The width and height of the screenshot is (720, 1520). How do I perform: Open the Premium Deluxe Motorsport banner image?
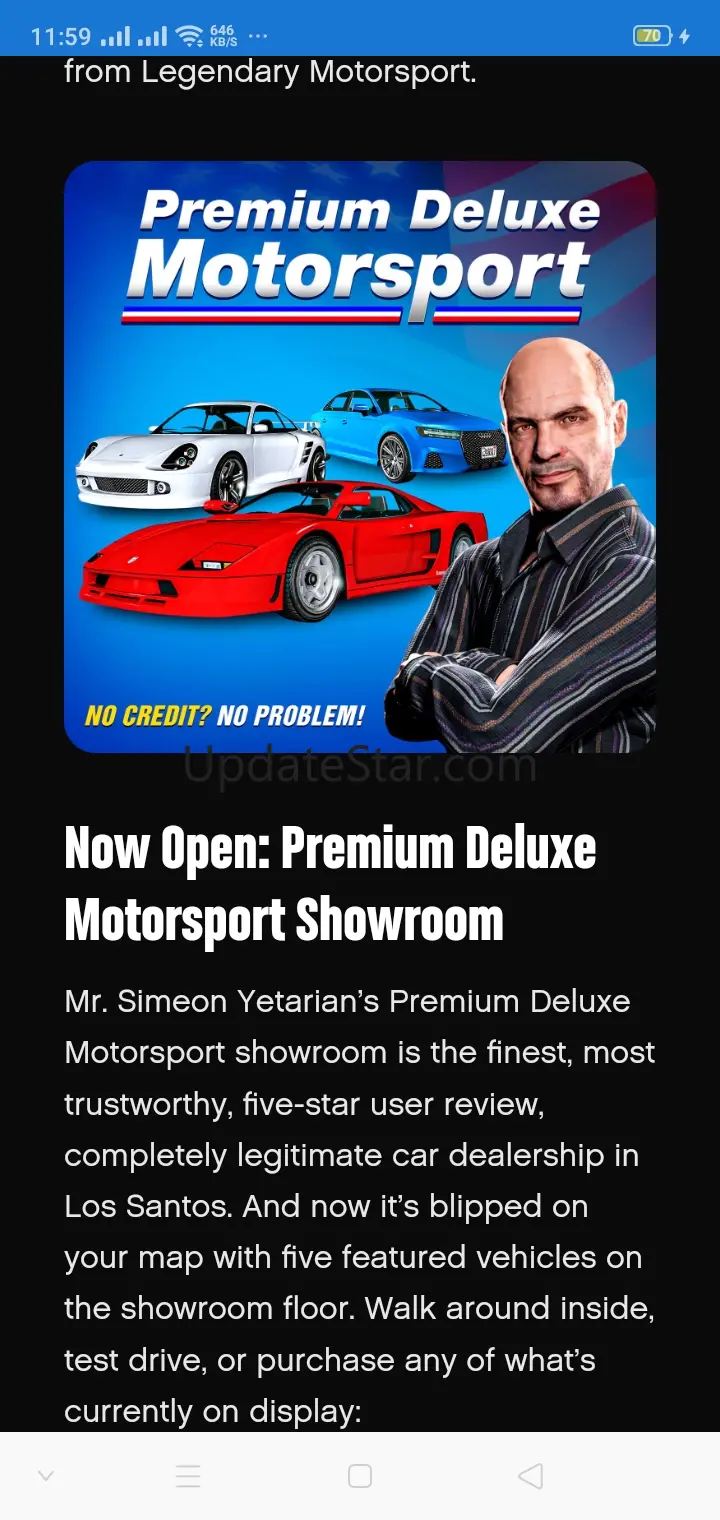(x=360, y=457)
